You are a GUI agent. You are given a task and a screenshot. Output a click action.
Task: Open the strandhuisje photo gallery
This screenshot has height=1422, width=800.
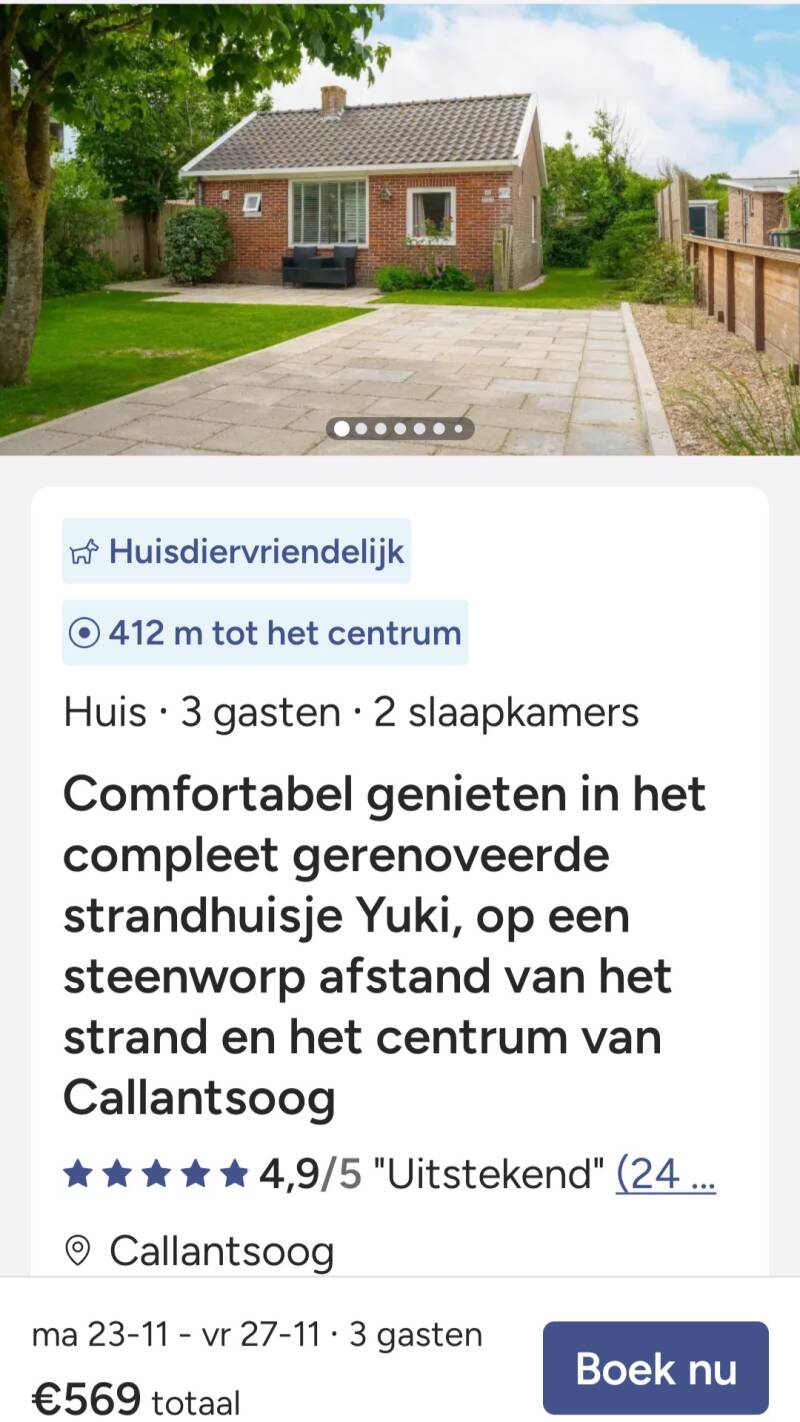pos(400,229)
